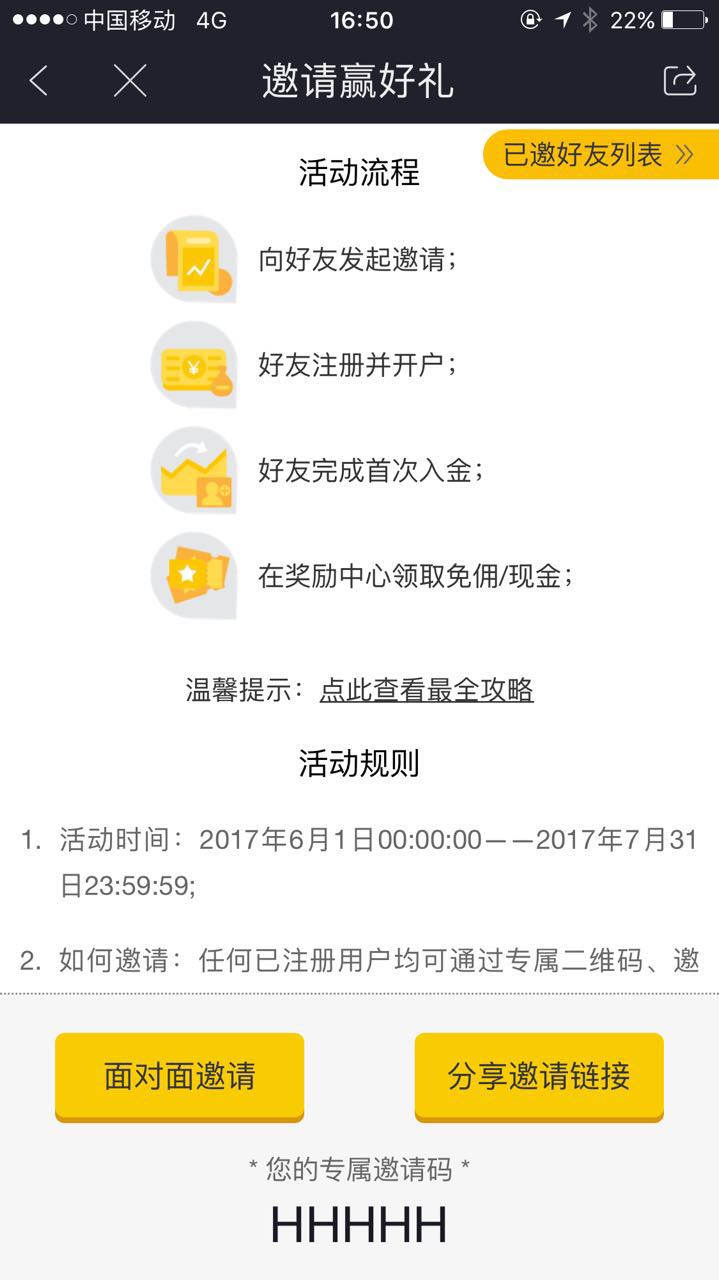Share this page via the top-right icon
The width and height of the screenshot is (719, 1280).
[680, 81]
